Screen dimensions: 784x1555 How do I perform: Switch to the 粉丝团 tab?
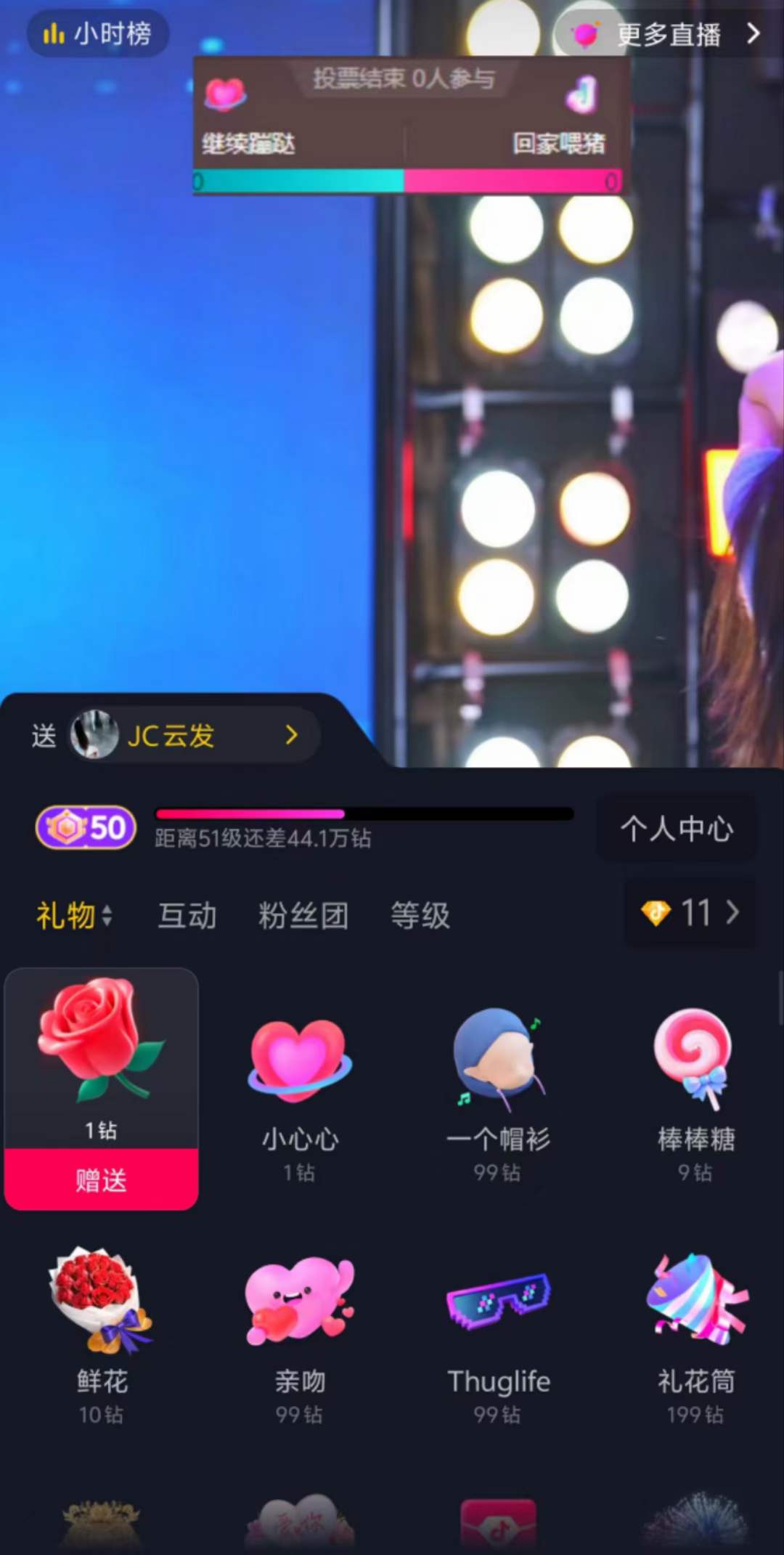coord(303,915)
